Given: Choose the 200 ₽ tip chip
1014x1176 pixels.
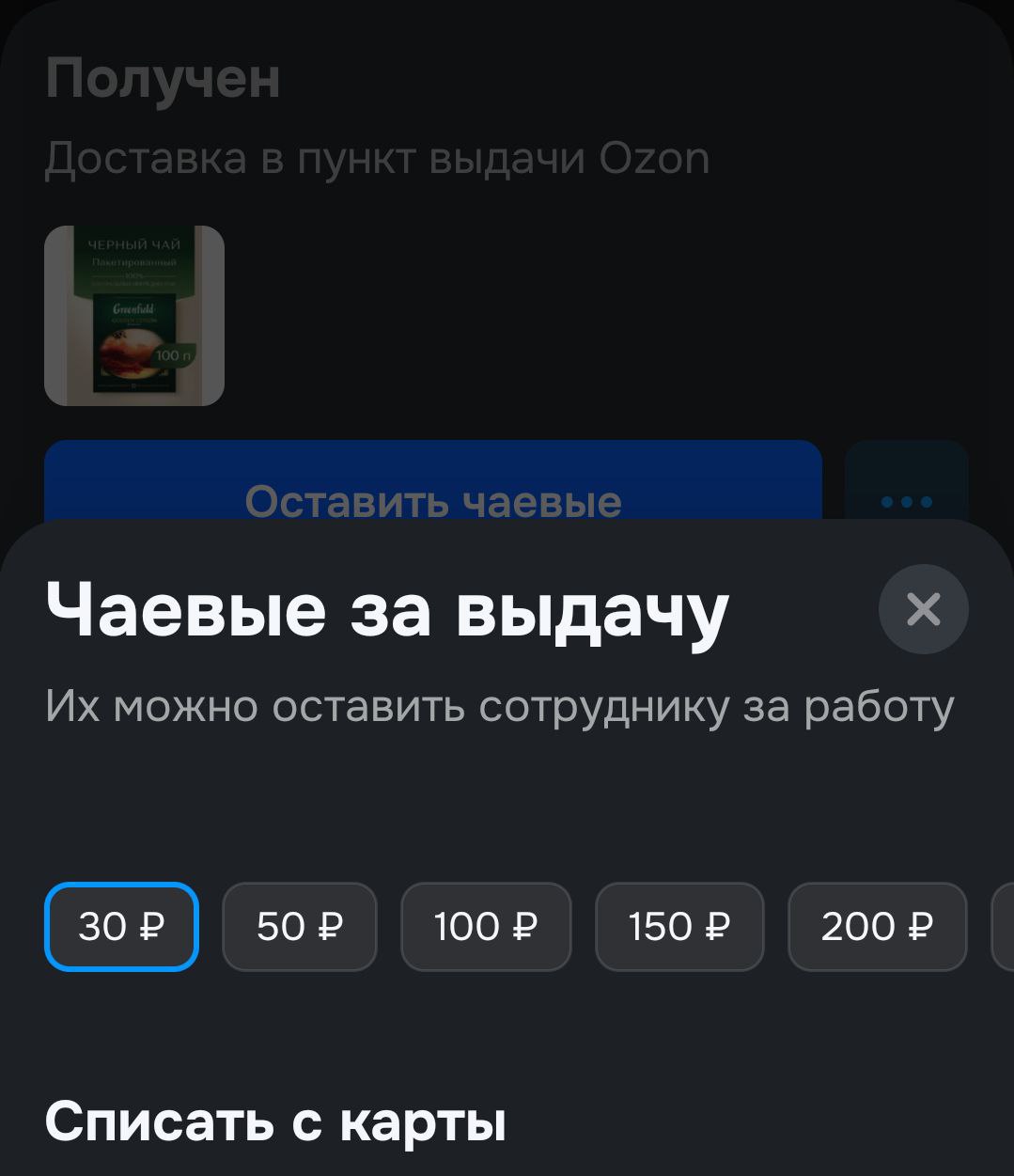Looking at the screenshot, I should coord(877,927).
